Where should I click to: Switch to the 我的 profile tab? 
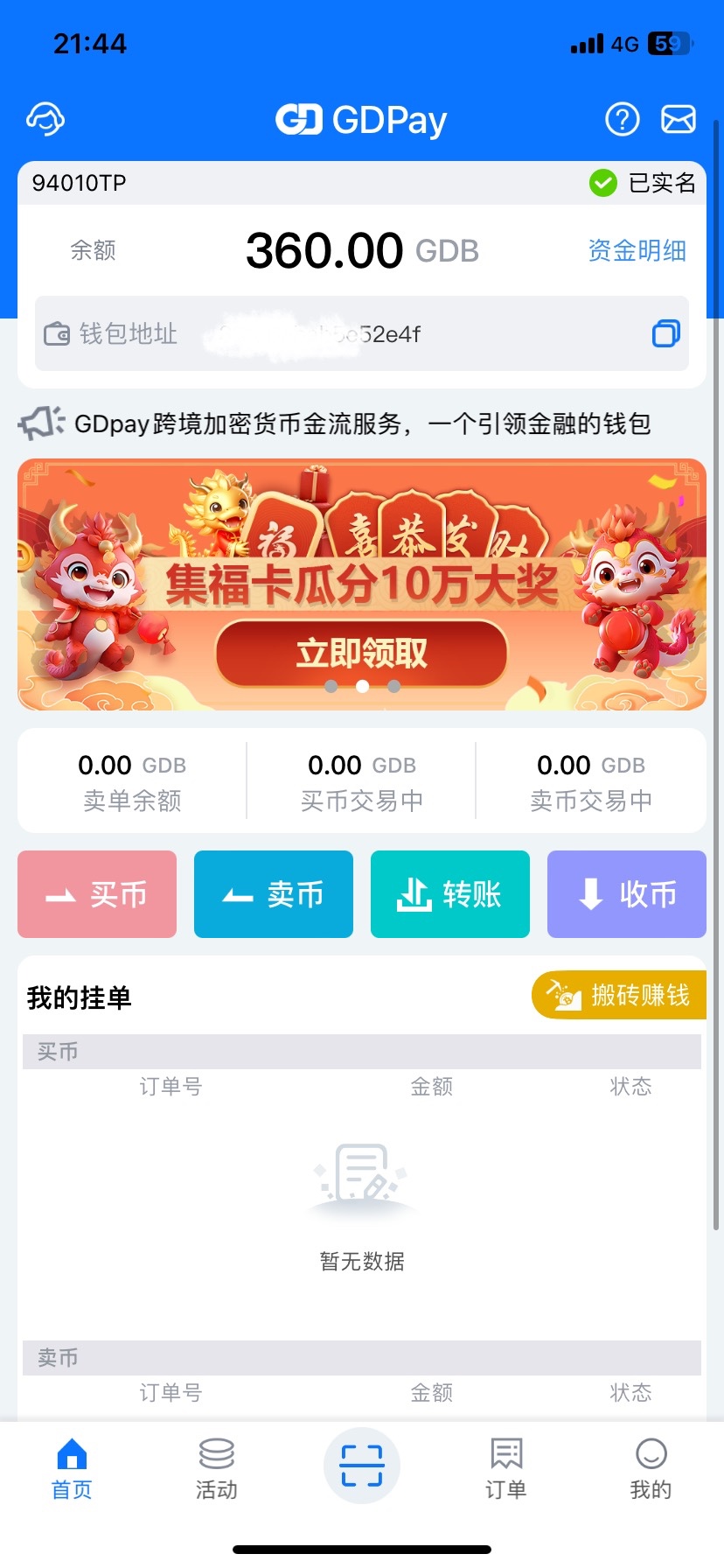tap(651, 1468)
